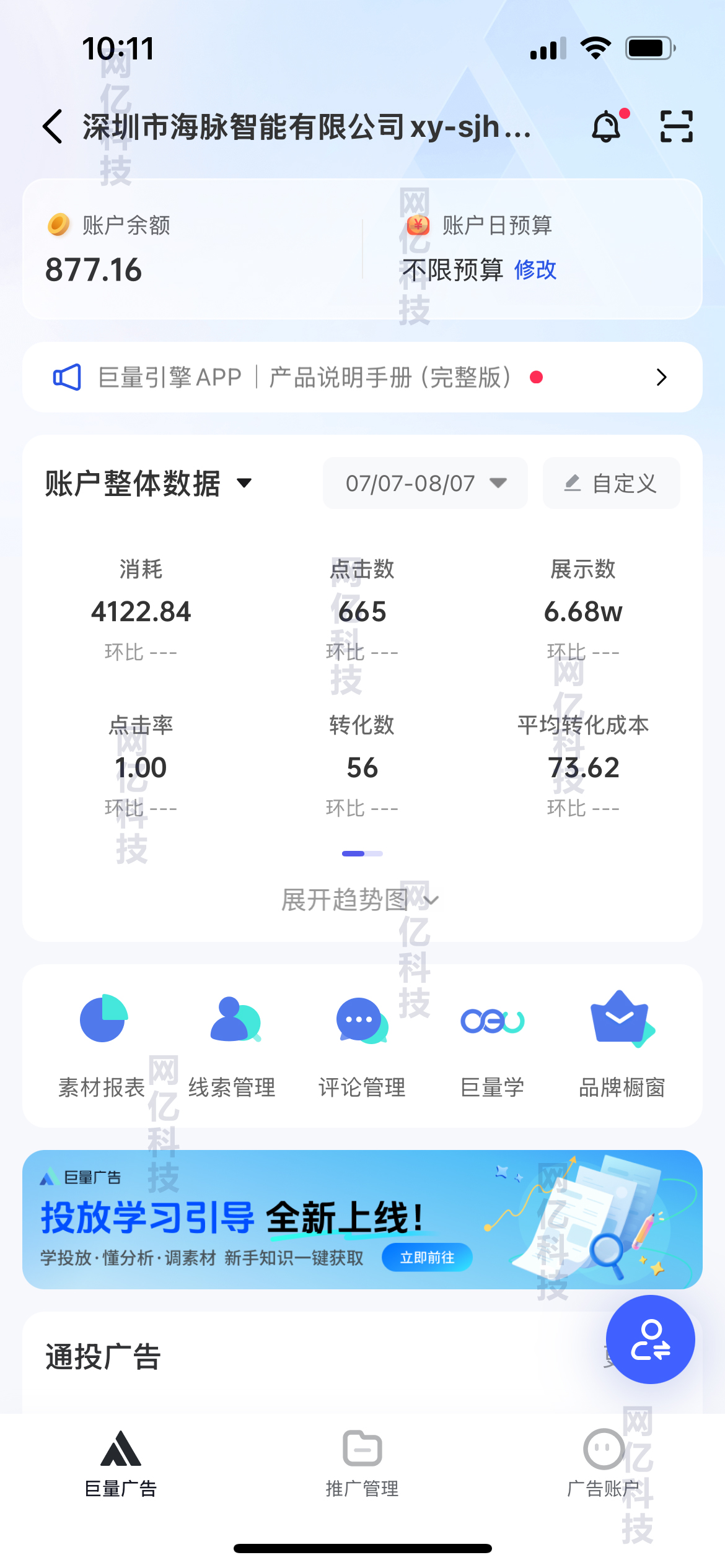Open the product manual via right chevron
Viewport: 725px width, 1568px height.
(661, 377)
